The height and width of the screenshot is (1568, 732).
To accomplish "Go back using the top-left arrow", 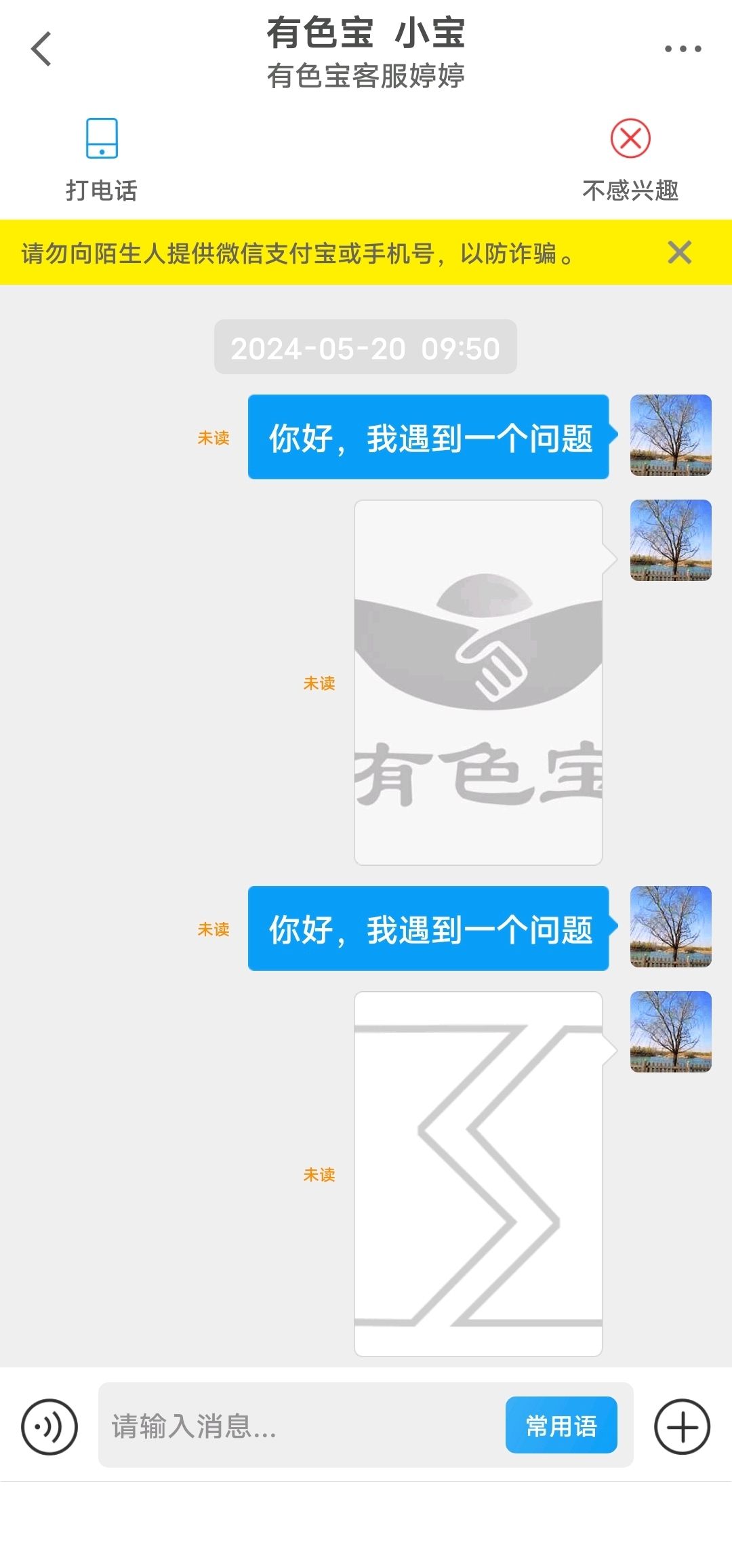I will 41,49.
